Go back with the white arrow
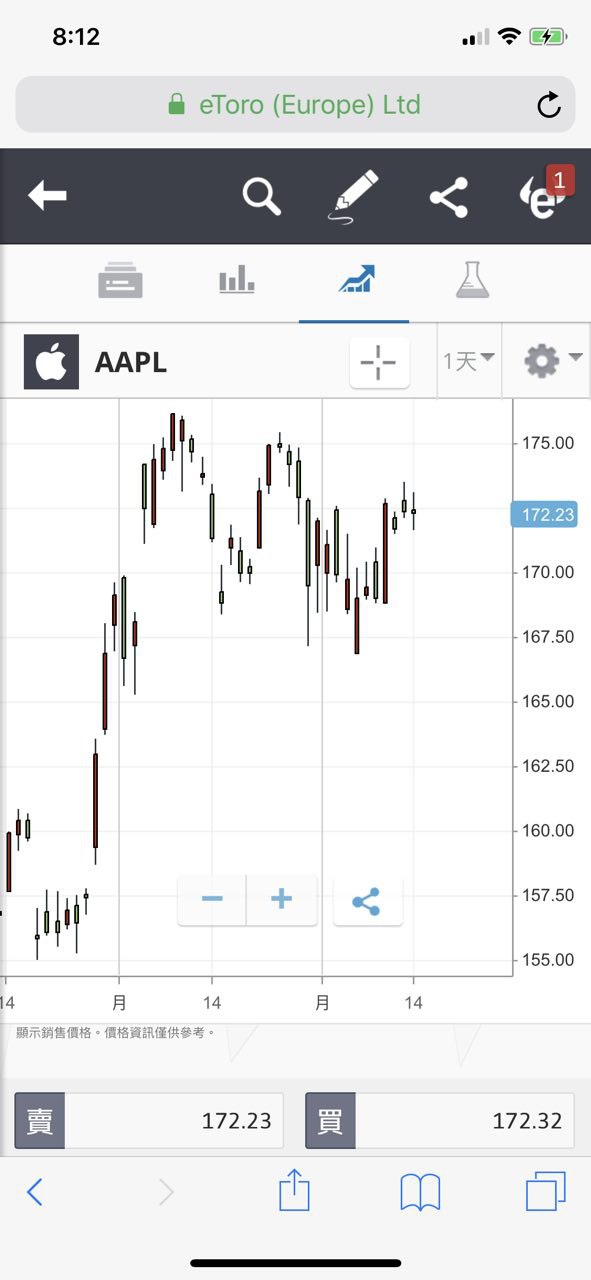 (47, 196)
